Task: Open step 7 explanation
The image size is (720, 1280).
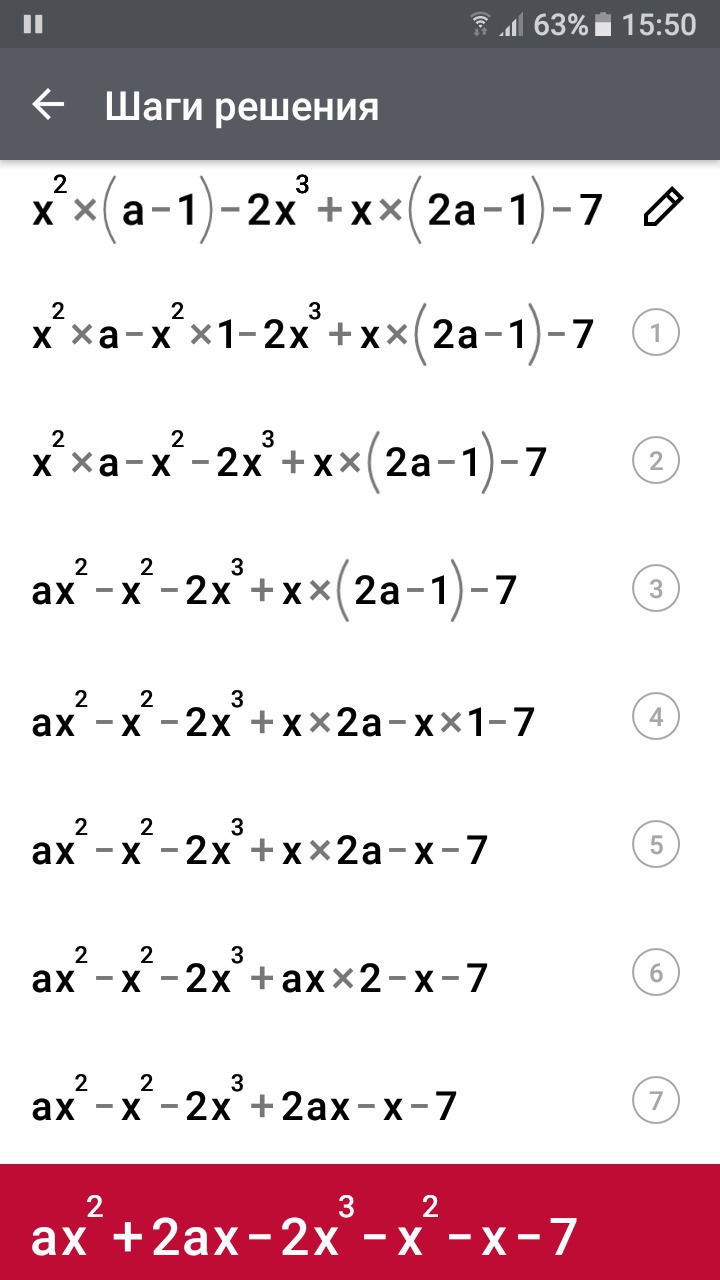Action: [x=656, y=1102]
